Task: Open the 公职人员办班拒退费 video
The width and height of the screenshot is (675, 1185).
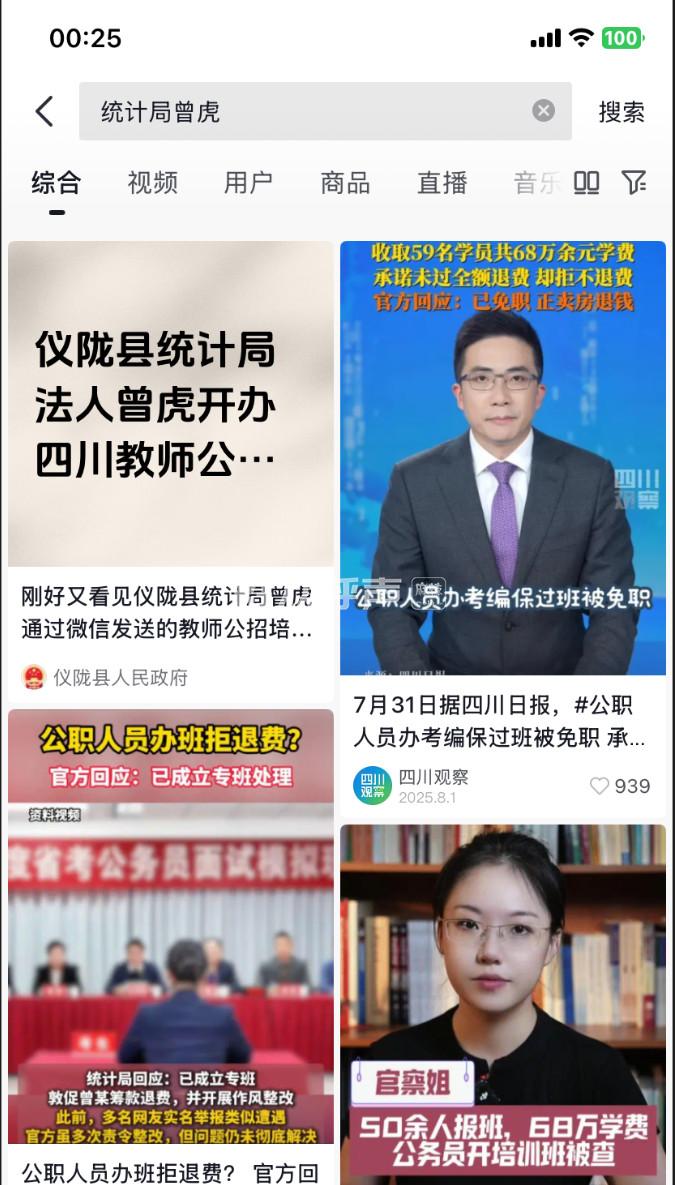Action: (170, 925)
